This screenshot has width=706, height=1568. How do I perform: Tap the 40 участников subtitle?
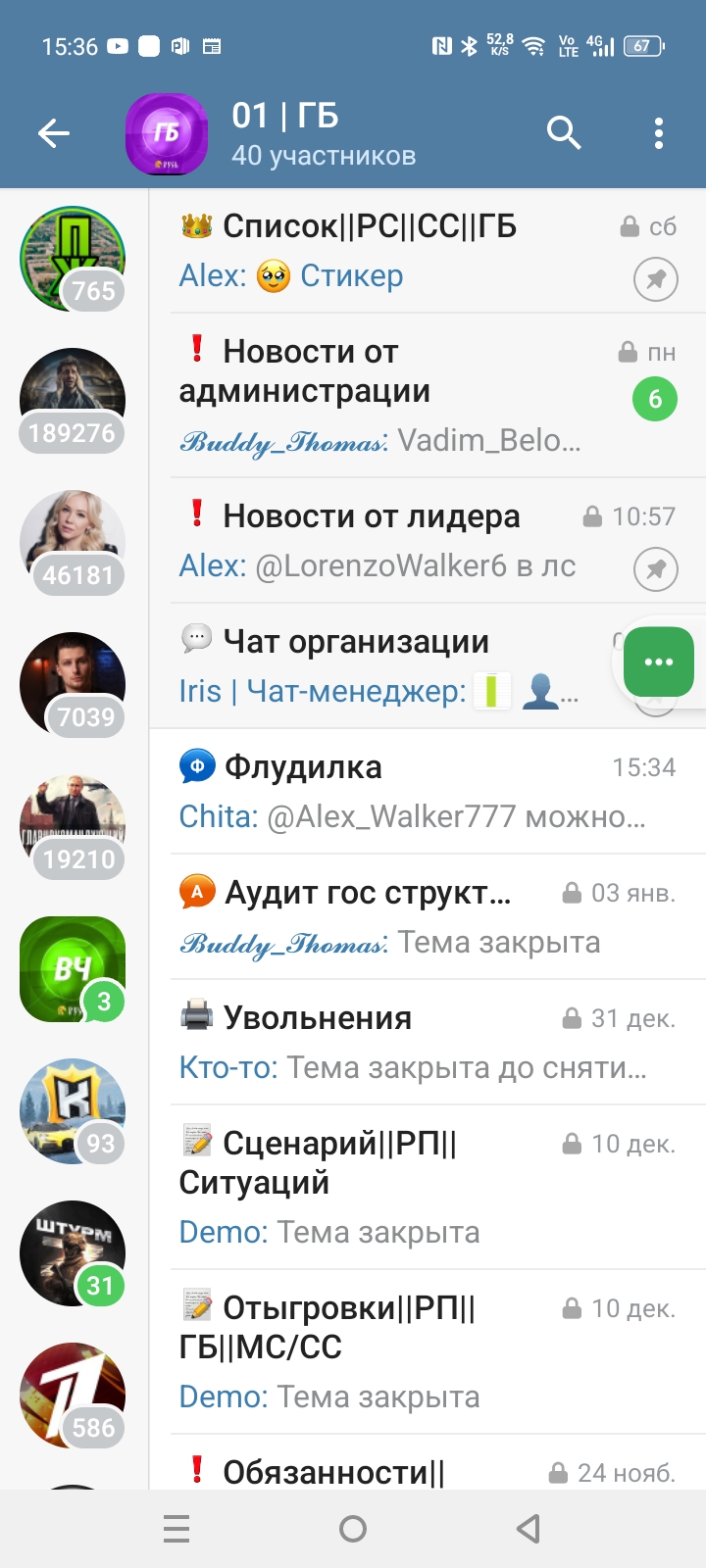[324, 154]
